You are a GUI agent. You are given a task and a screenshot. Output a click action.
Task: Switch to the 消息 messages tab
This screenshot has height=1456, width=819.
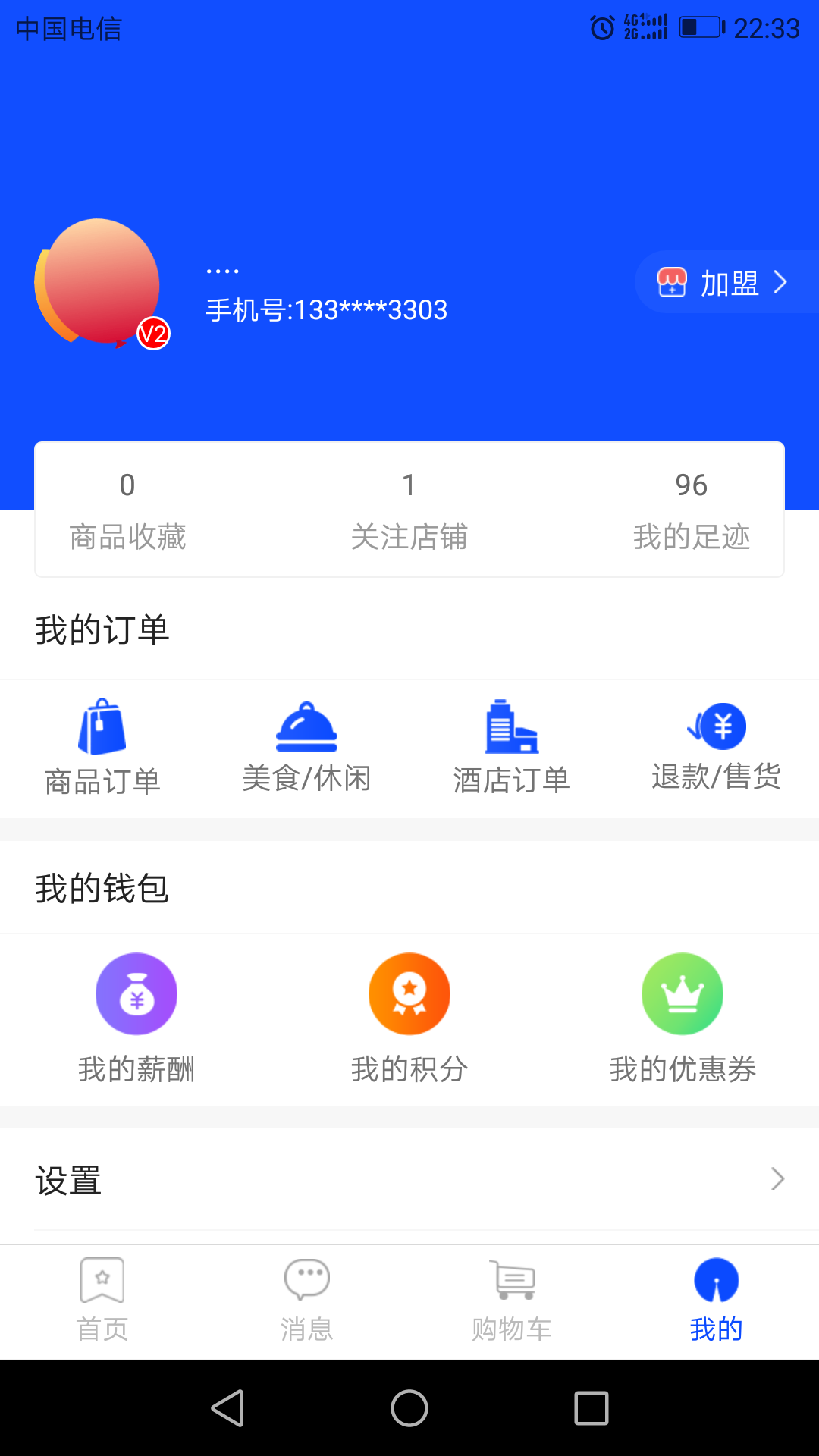point(307,1301)
